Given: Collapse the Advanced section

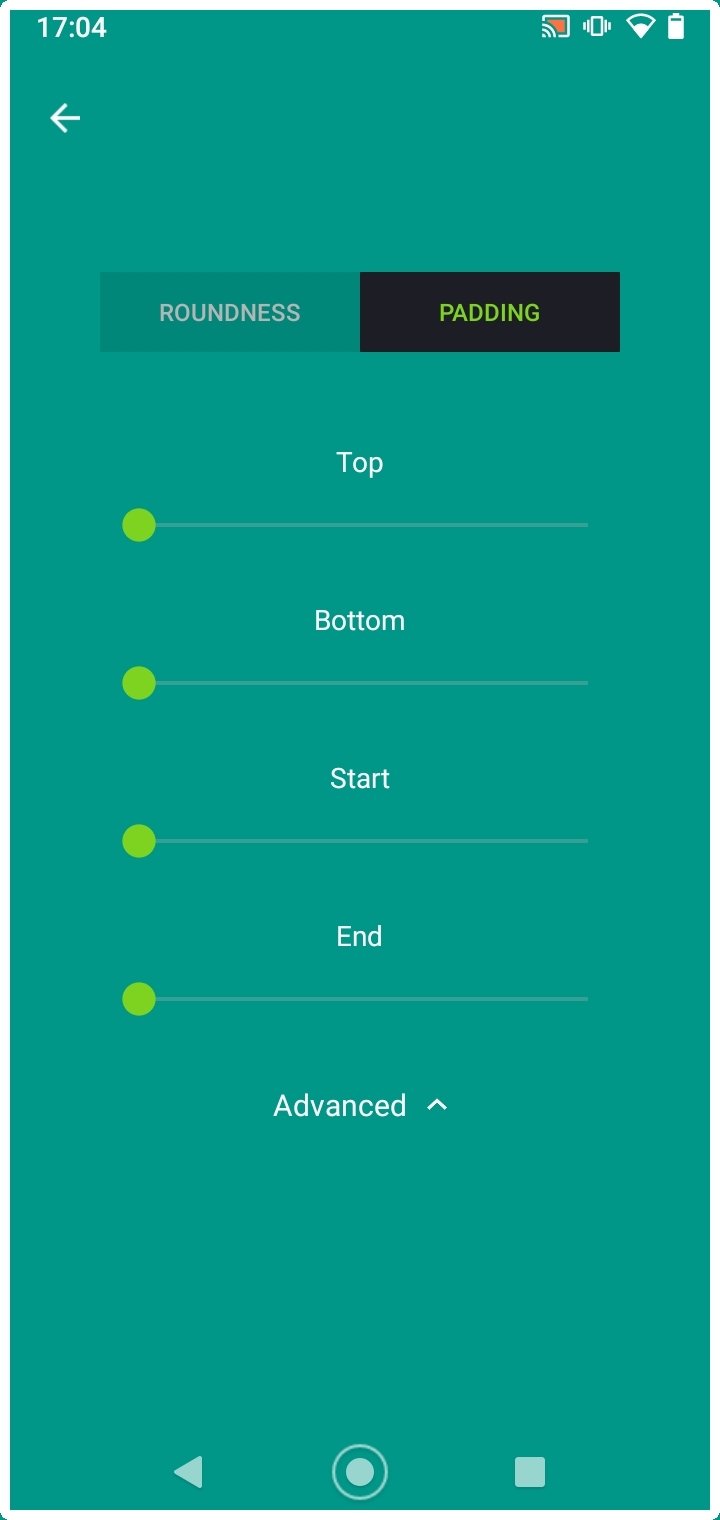Looking at the screenshot, I should [360, 1105].
